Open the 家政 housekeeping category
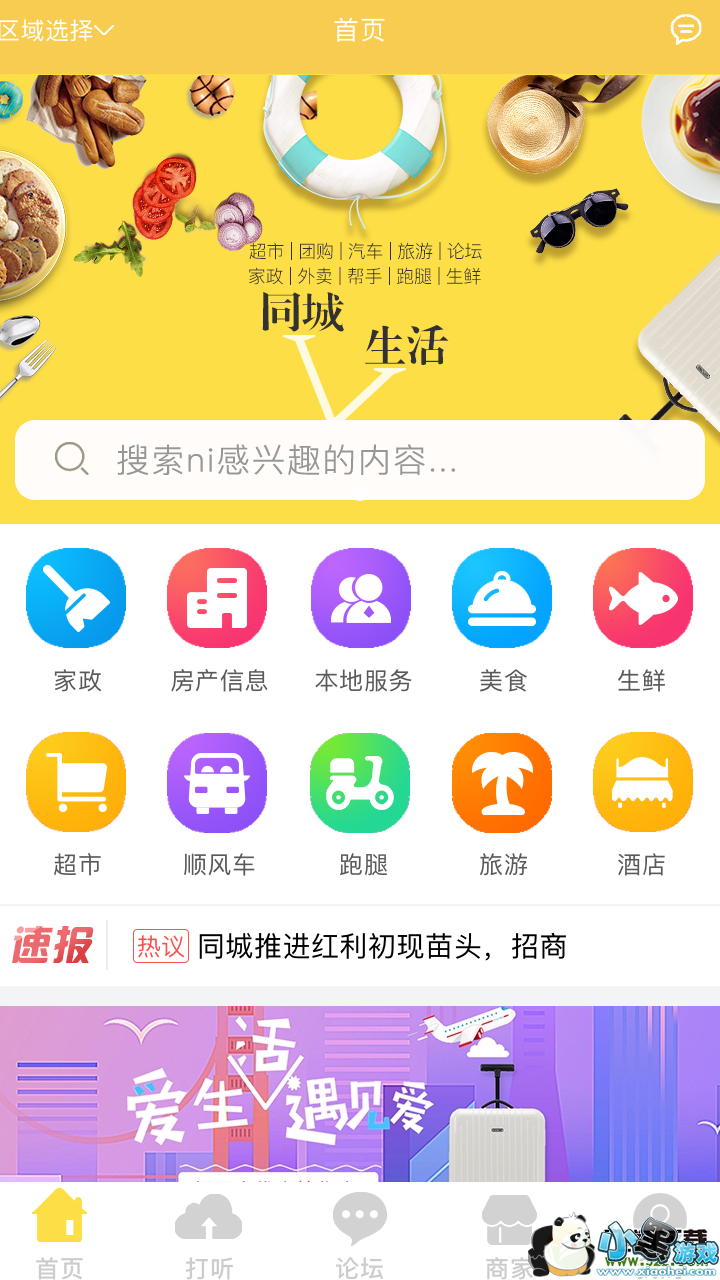Screen dimensions: 720x1280 click(76, 620)
